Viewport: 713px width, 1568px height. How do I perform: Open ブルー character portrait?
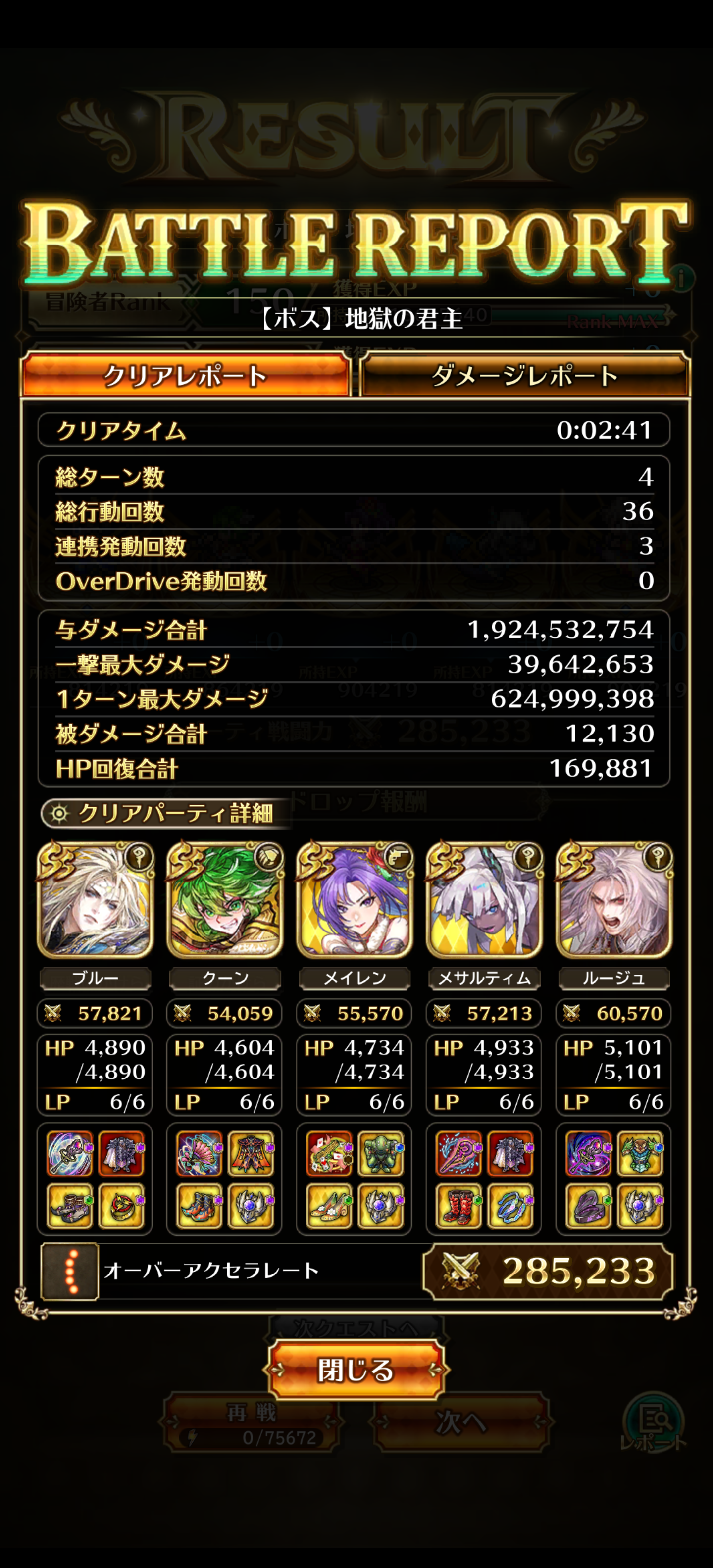pyautogui.click(x=95, y=900)
